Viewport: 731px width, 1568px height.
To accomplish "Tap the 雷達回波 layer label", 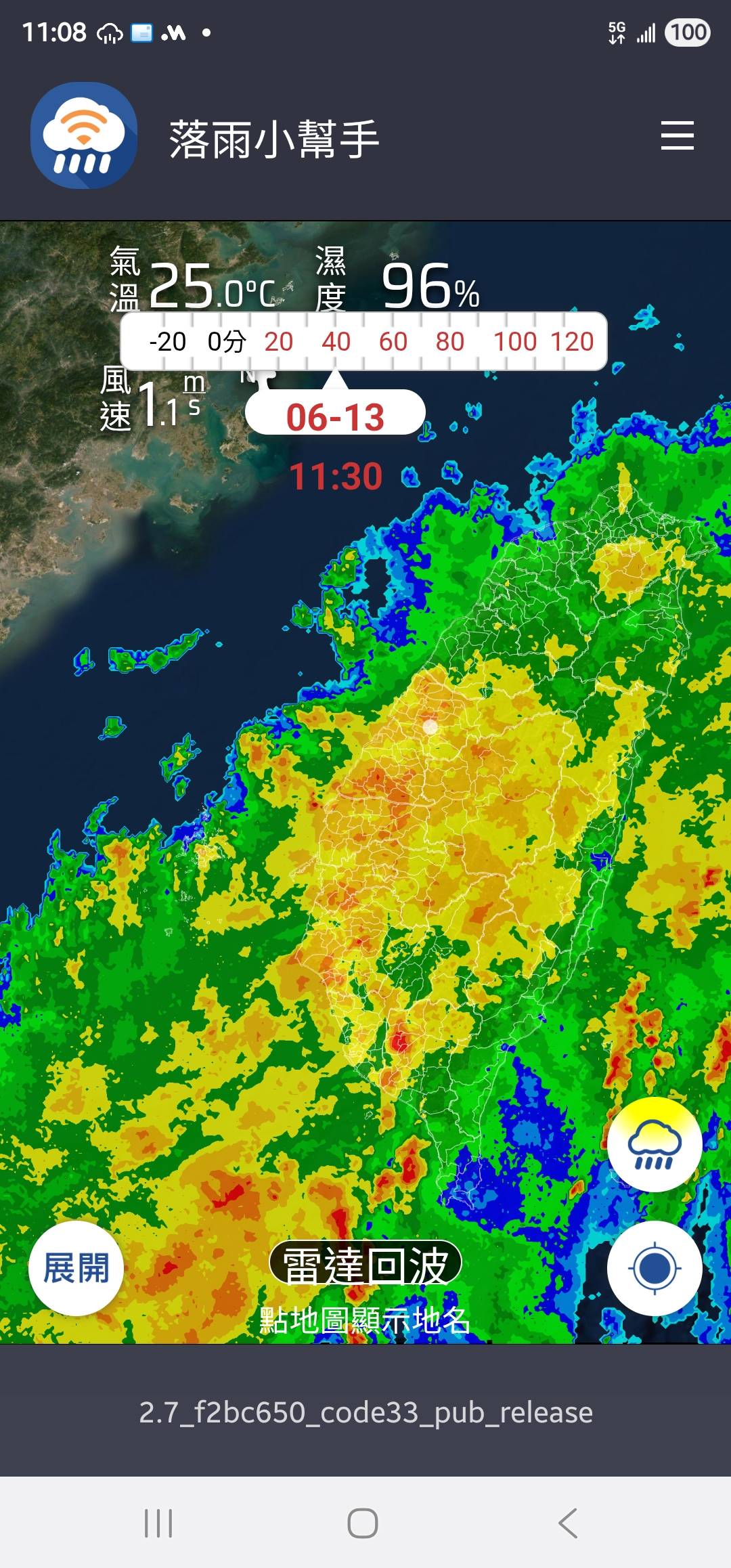I will [365, 1263].
